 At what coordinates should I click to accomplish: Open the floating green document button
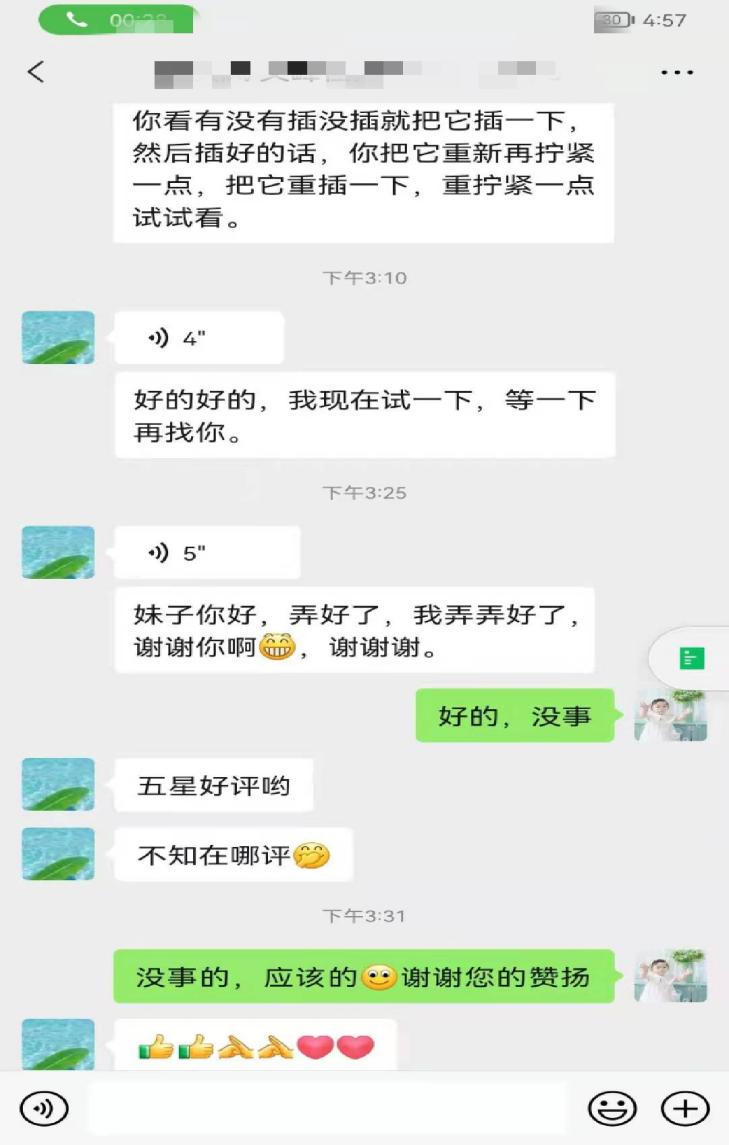692,658
